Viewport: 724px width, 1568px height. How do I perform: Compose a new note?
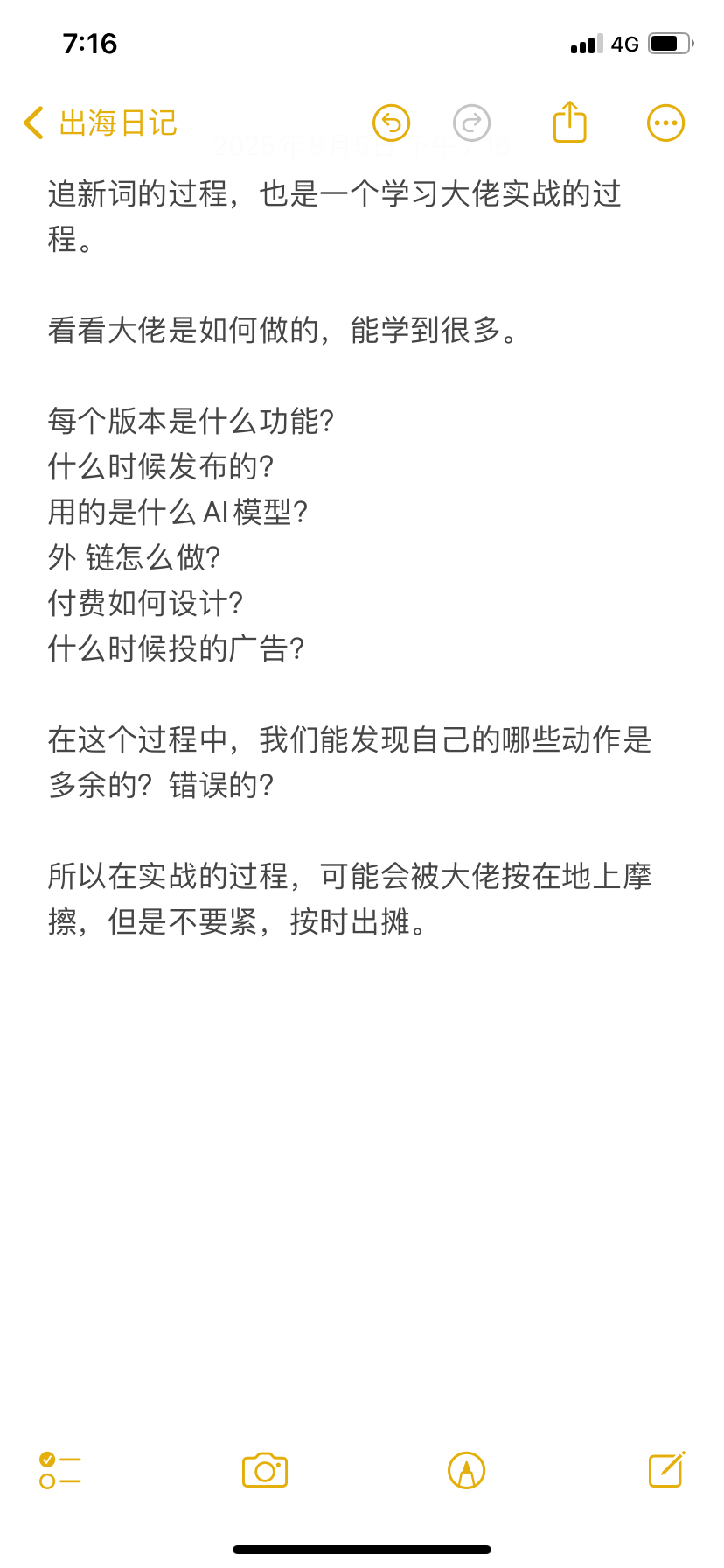pyautogui.click(x=667, y=1469)
